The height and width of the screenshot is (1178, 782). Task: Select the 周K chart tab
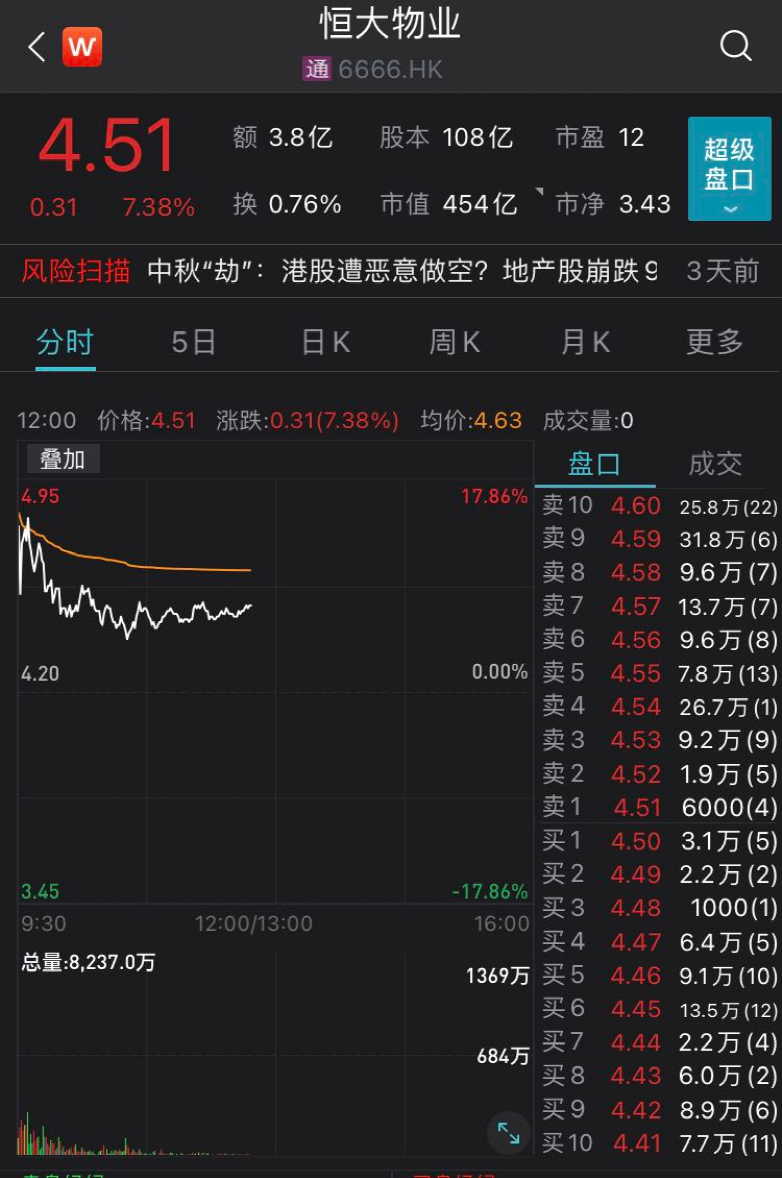tap(455, 342)
